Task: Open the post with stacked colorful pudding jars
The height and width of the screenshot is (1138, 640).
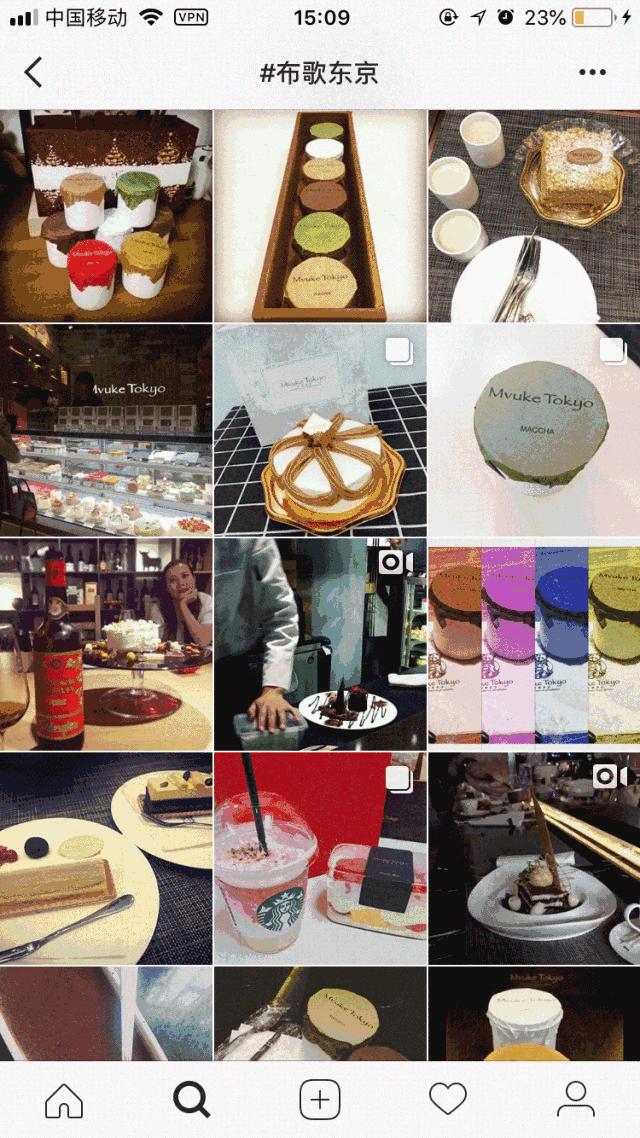Action: click(x=106, y=216)
